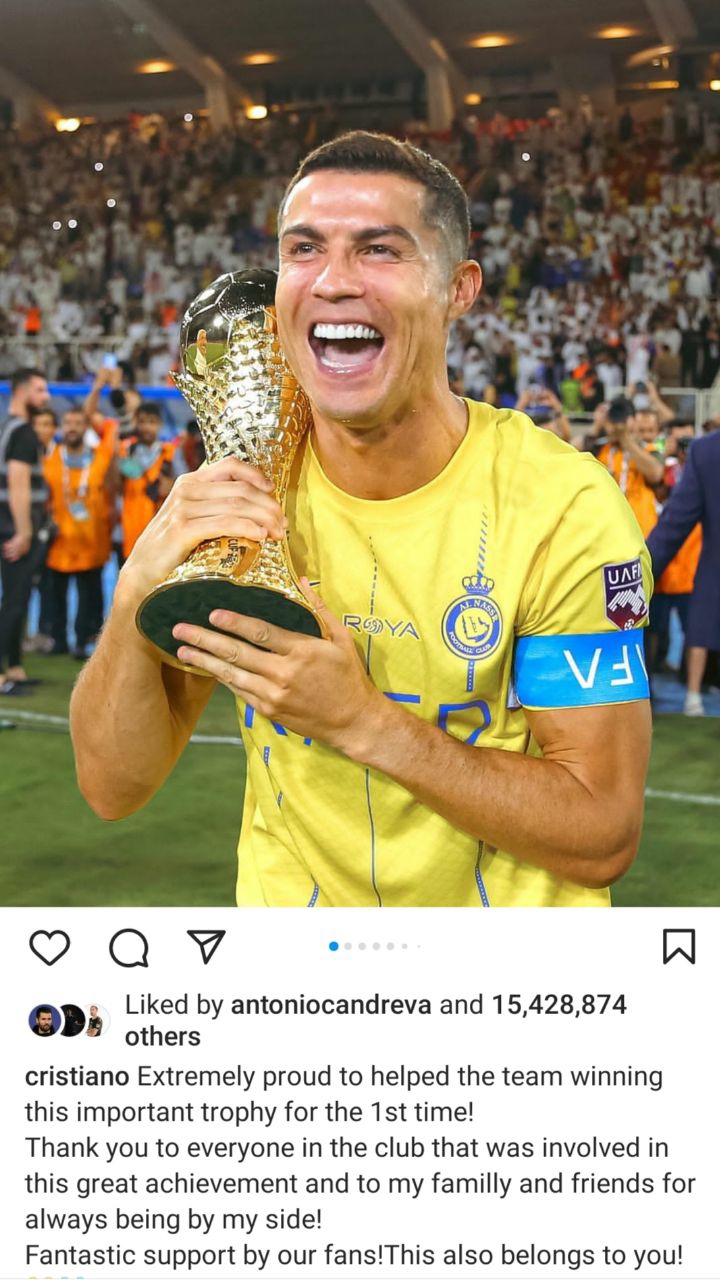Open the post photo of the trophy

pyautogui.click(x=360, y=450)
